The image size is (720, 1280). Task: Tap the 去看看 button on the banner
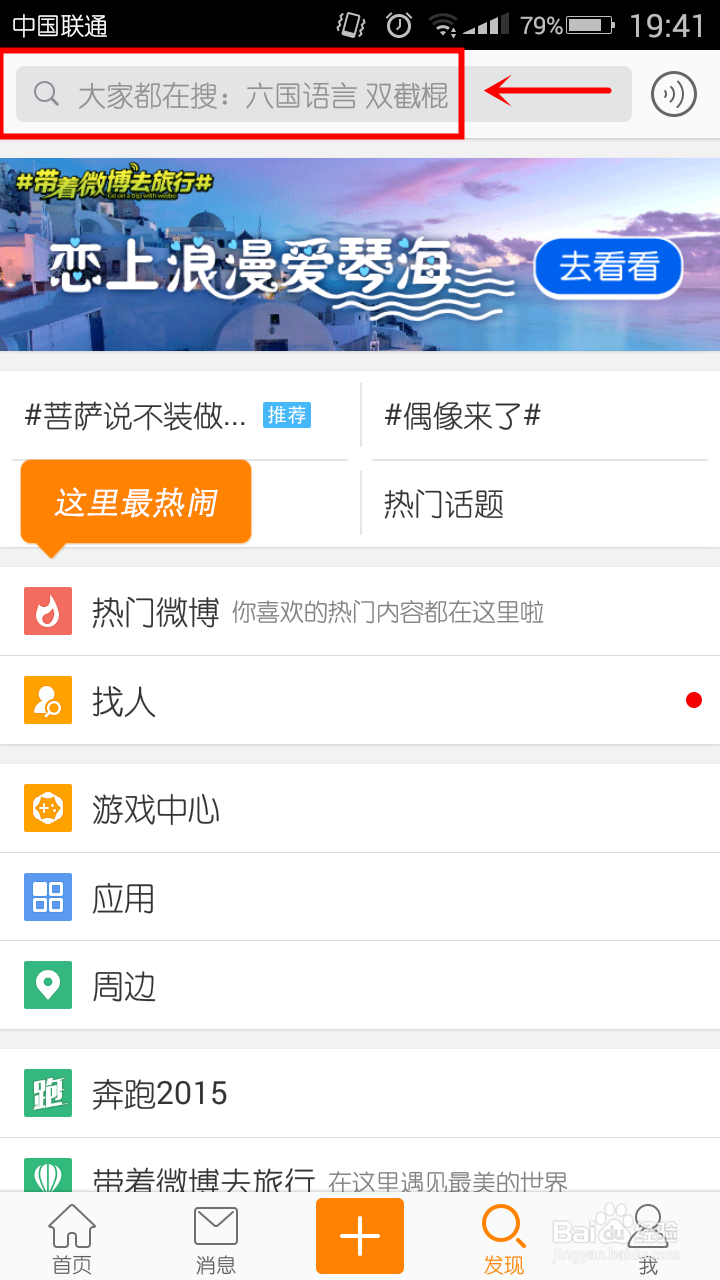click(x=607, y=267)
